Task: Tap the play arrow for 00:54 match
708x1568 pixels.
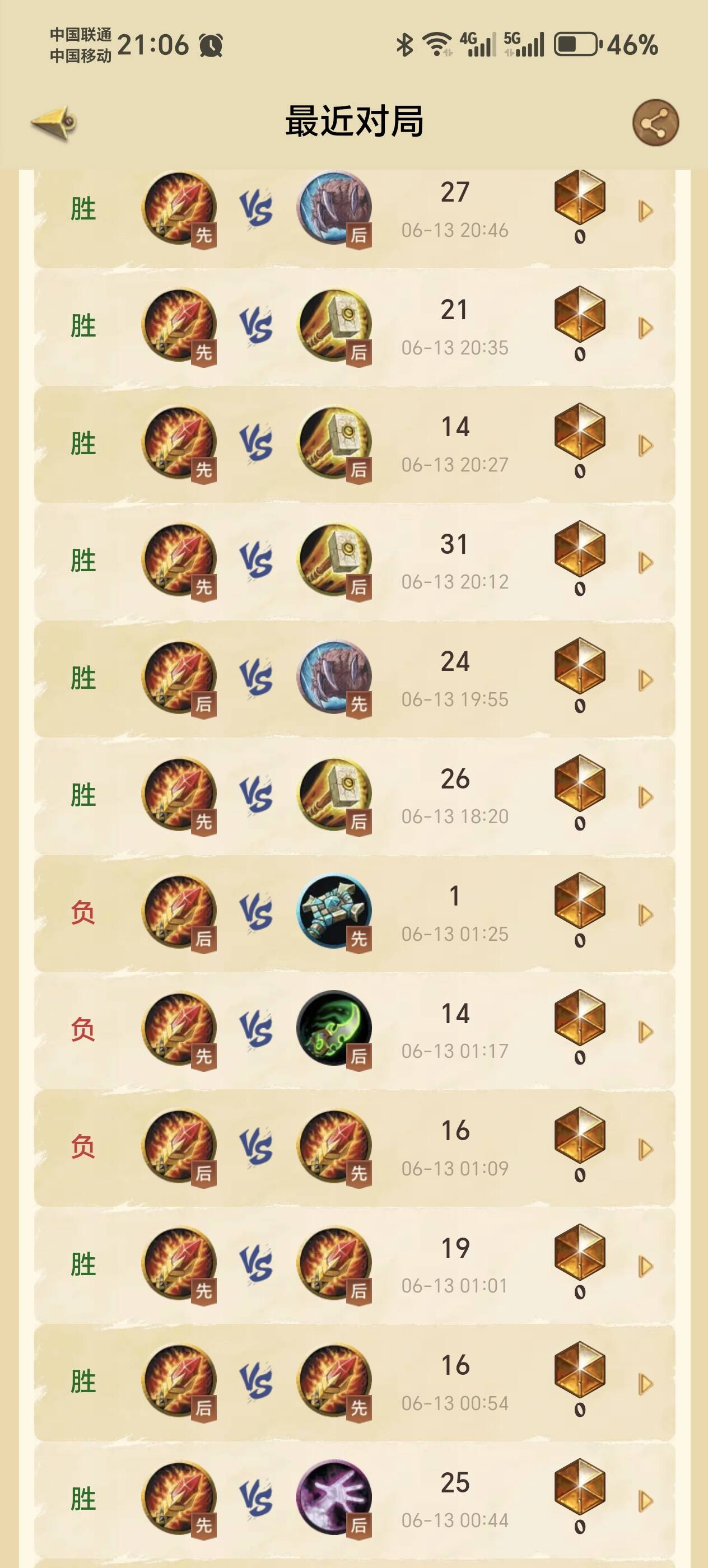Action: [645, 1384]
